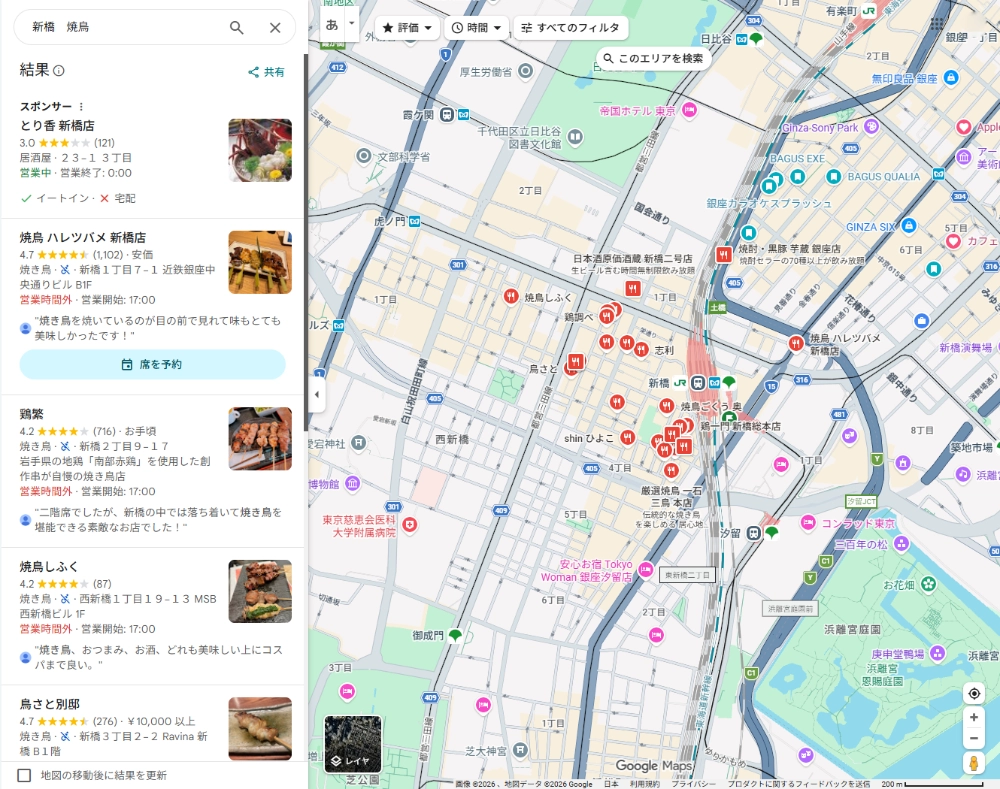Share results via 共有 button
Viewport: 1000px width, 789px height.
pyautogui.click(x=267, y=72)
